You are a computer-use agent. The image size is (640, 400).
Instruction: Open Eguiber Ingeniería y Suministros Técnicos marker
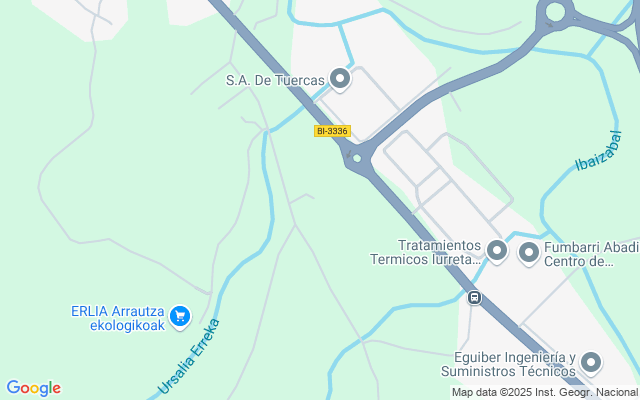coord(591,362)
